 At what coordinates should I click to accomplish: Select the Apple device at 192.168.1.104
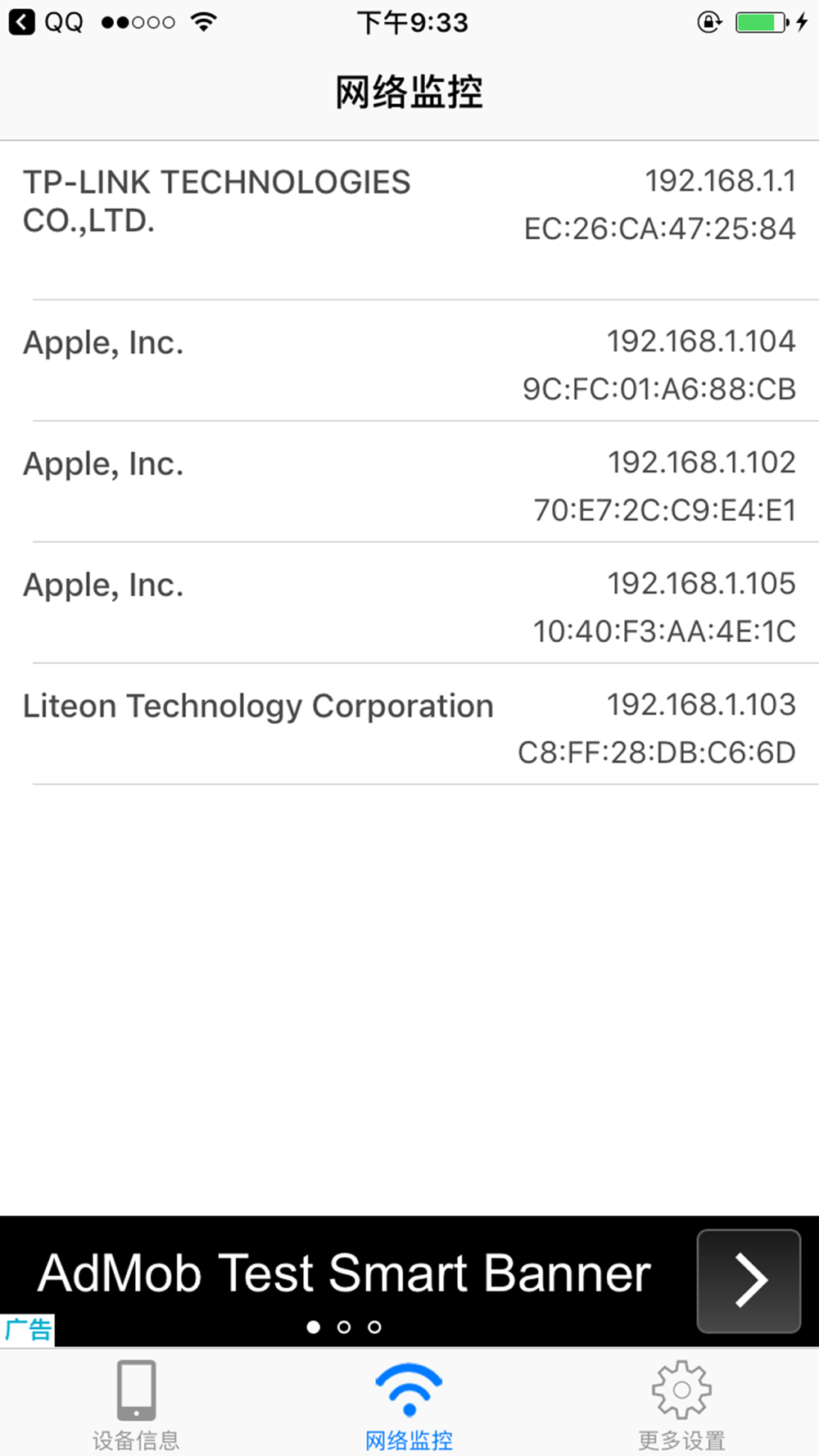(x=409, y=361)
